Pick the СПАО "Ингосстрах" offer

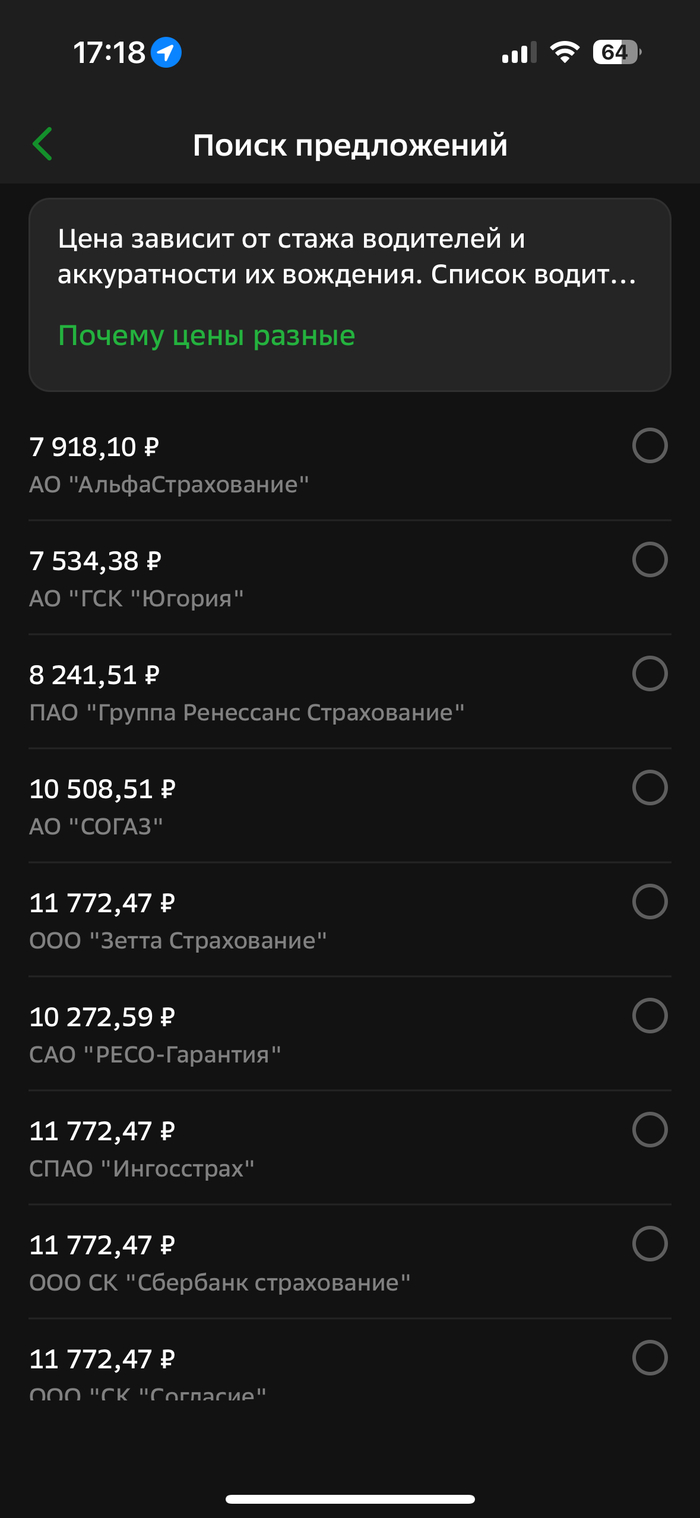point(649,1130)
